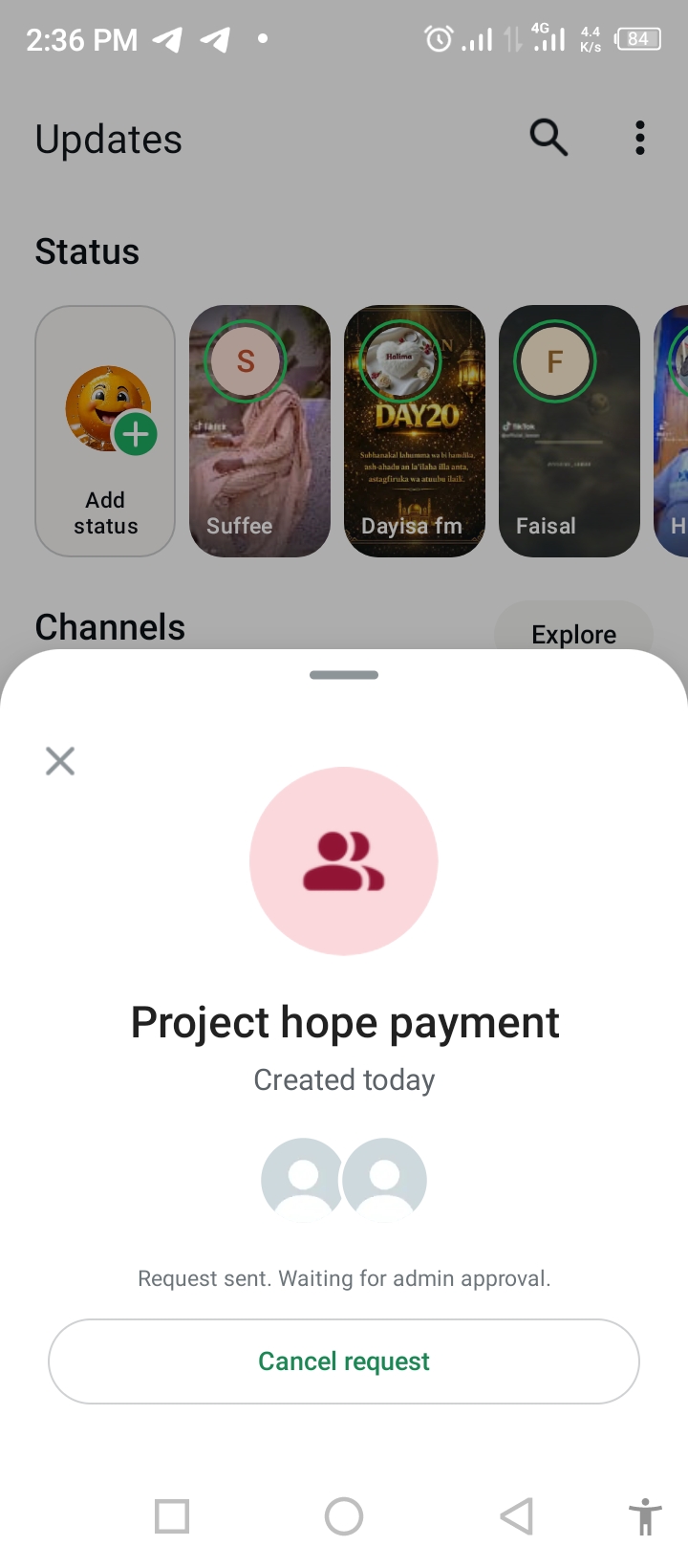Go to the phone's home screen
This screenshot has width=688, height=1568.
click(x=344, y=1515)
